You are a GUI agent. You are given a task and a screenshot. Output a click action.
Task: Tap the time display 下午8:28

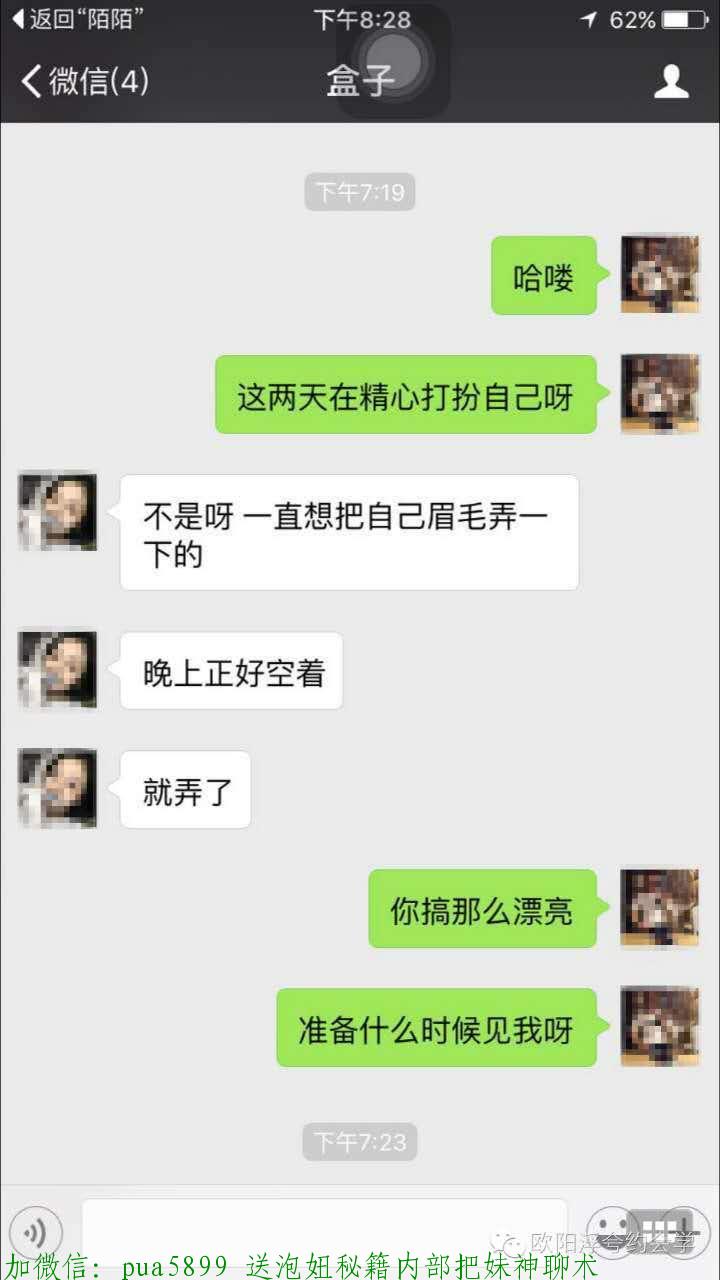360,16
